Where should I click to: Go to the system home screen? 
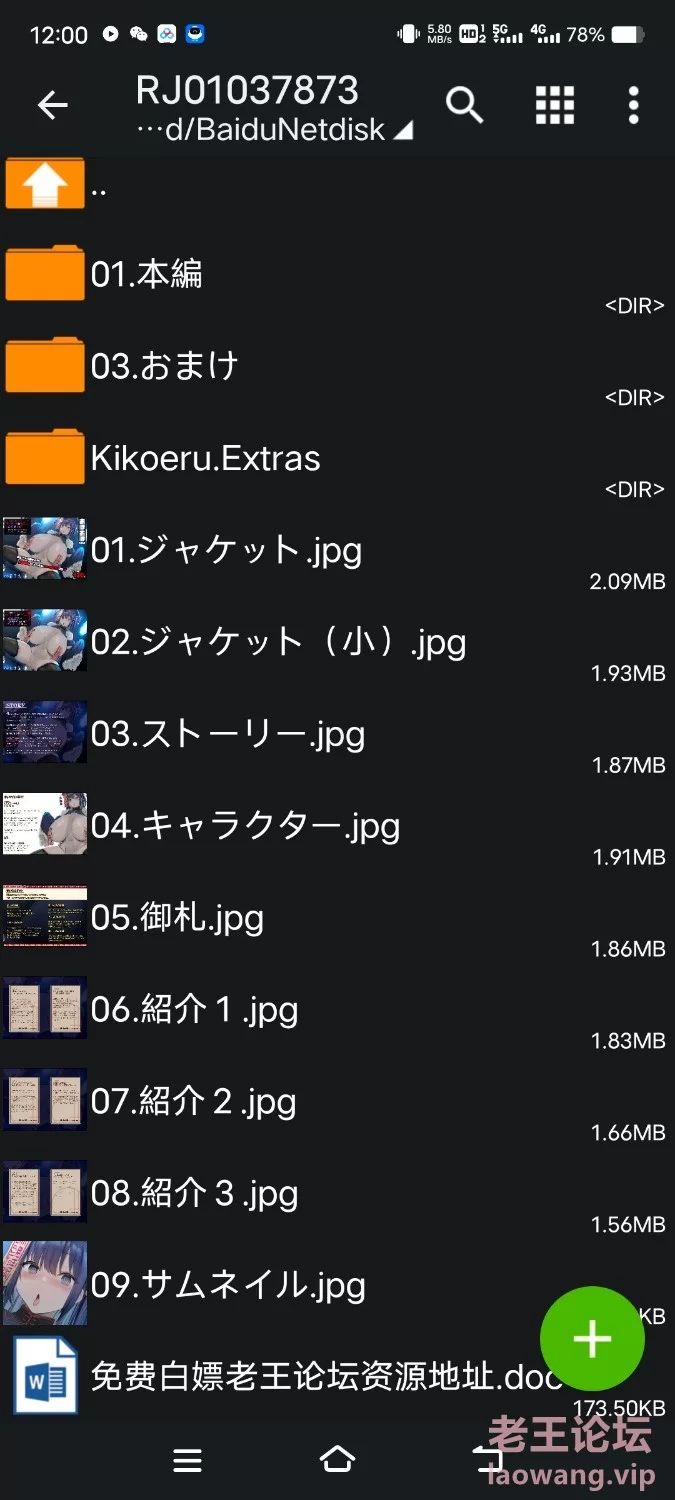[337, 1460]
